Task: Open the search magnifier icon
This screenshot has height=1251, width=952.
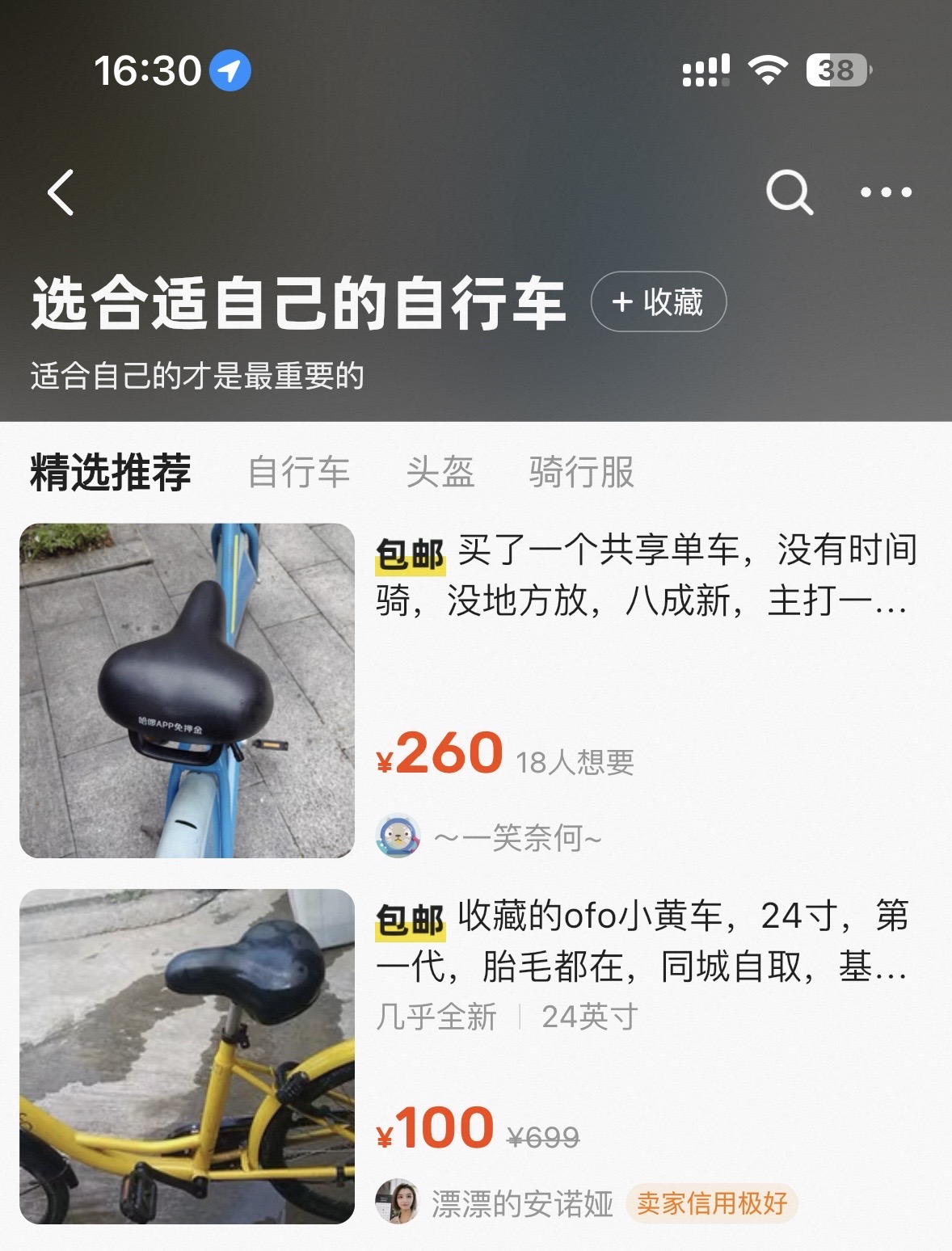Action: [789, 192]
